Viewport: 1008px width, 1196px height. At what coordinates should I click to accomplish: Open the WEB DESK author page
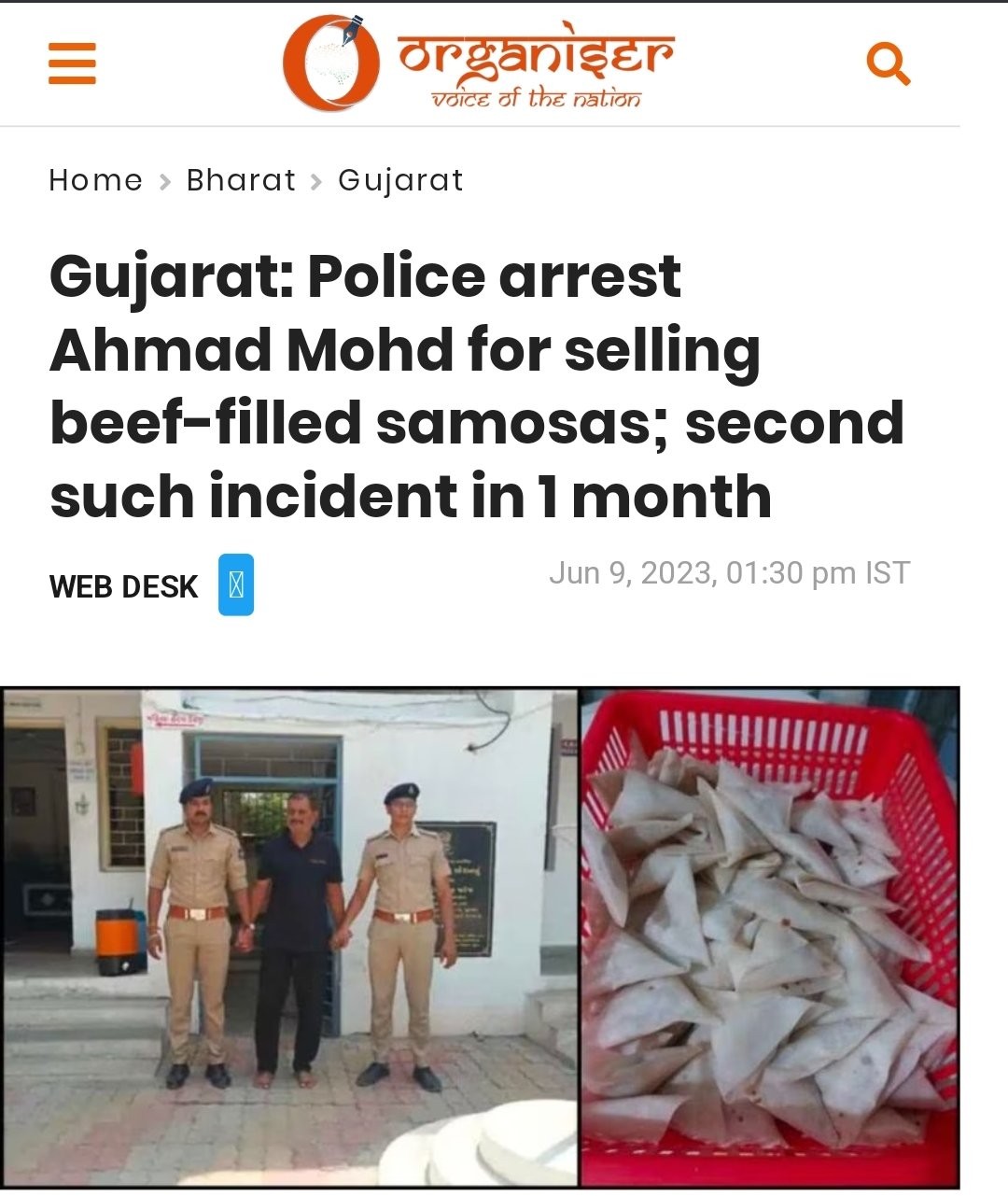[123, 586]
